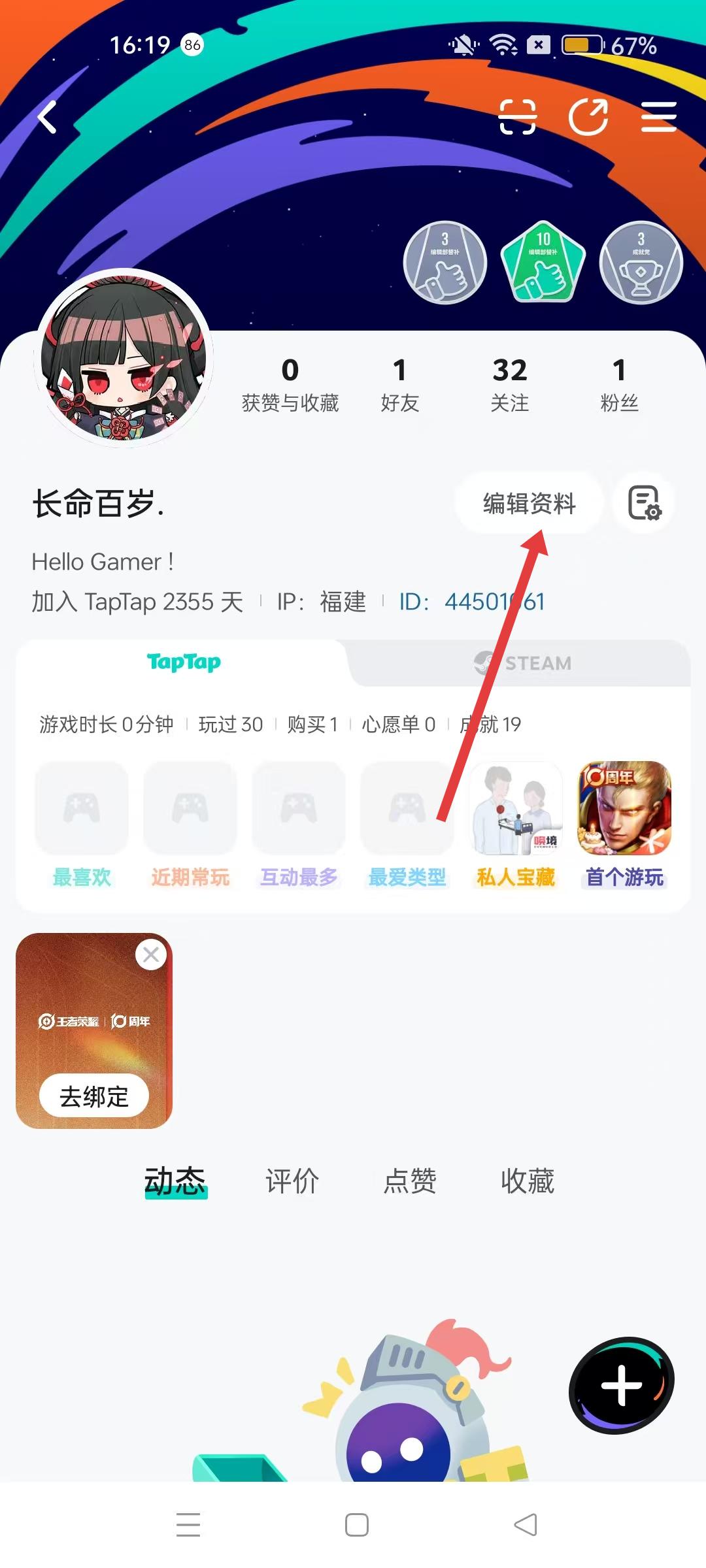
Task: View the profile avatar
Action: (124, 357)
